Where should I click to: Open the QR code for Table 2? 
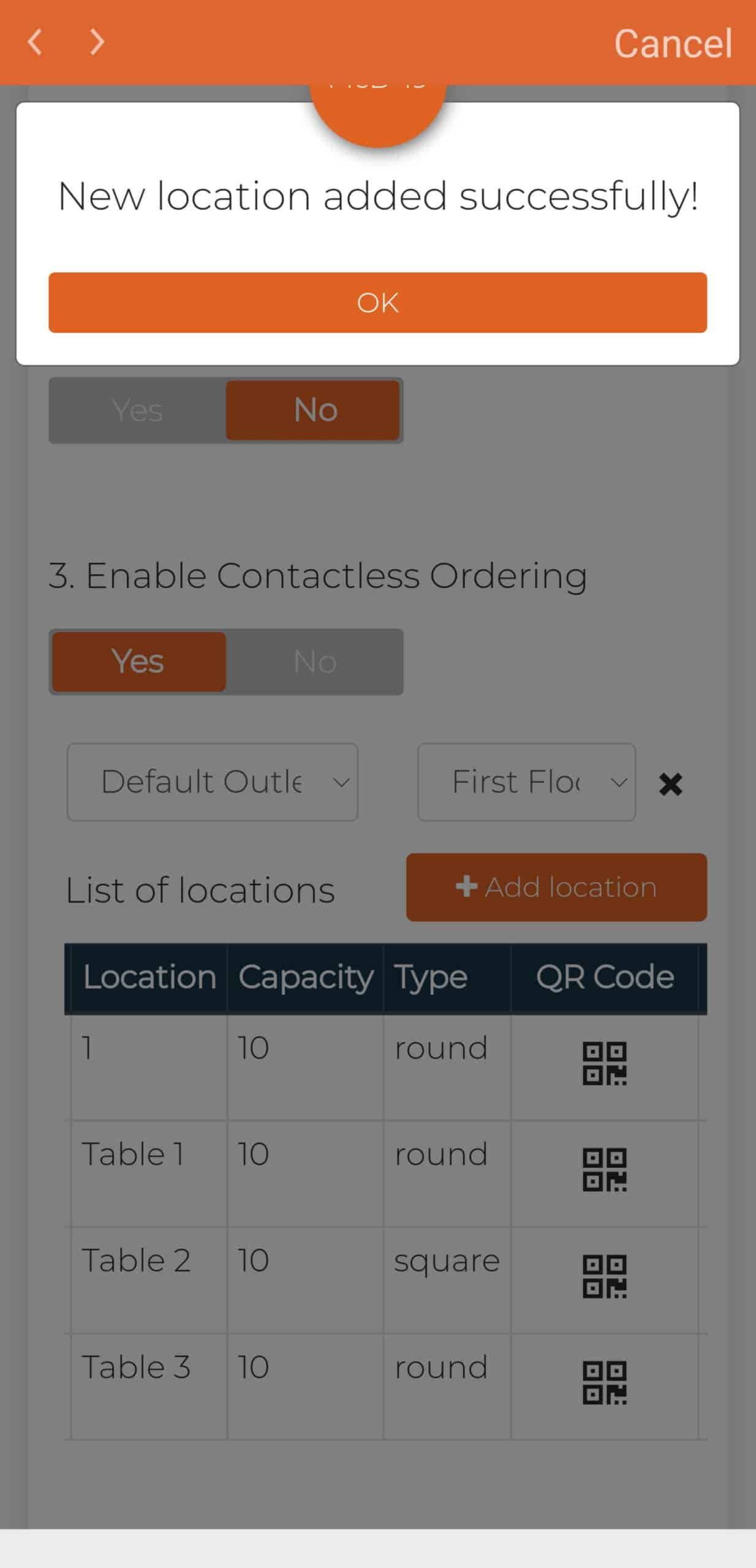tap(604, 1276)
